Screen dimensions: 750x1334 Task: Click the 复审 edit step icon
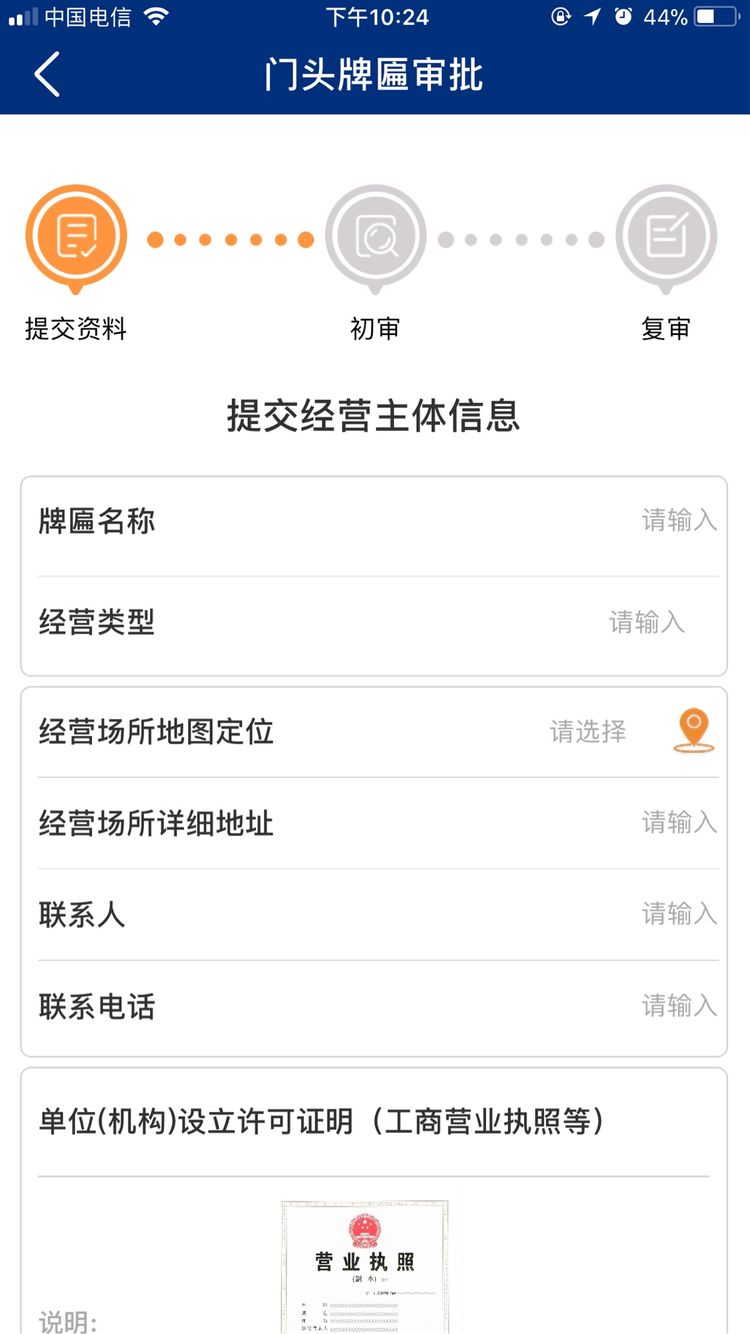click(666, 237)
